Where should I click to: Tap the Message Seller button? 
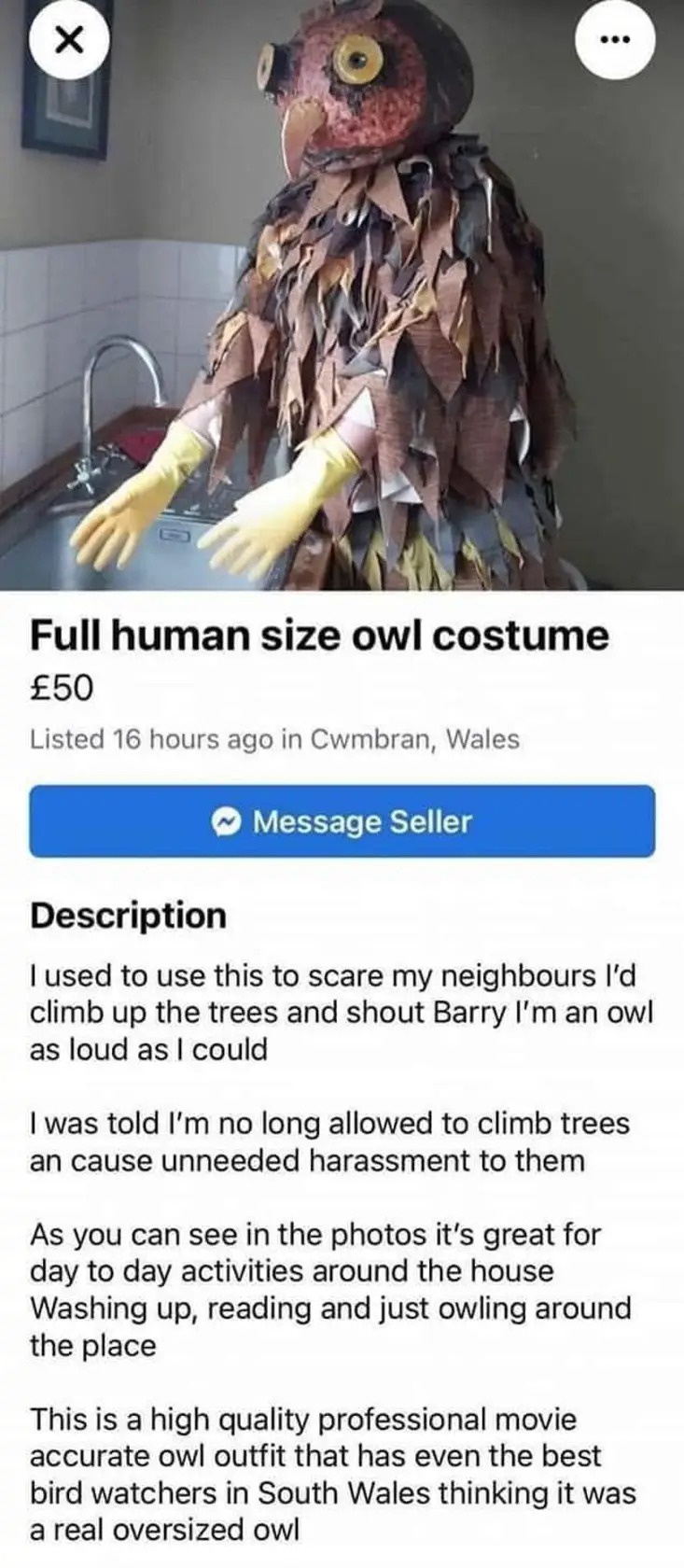point(342,821)
